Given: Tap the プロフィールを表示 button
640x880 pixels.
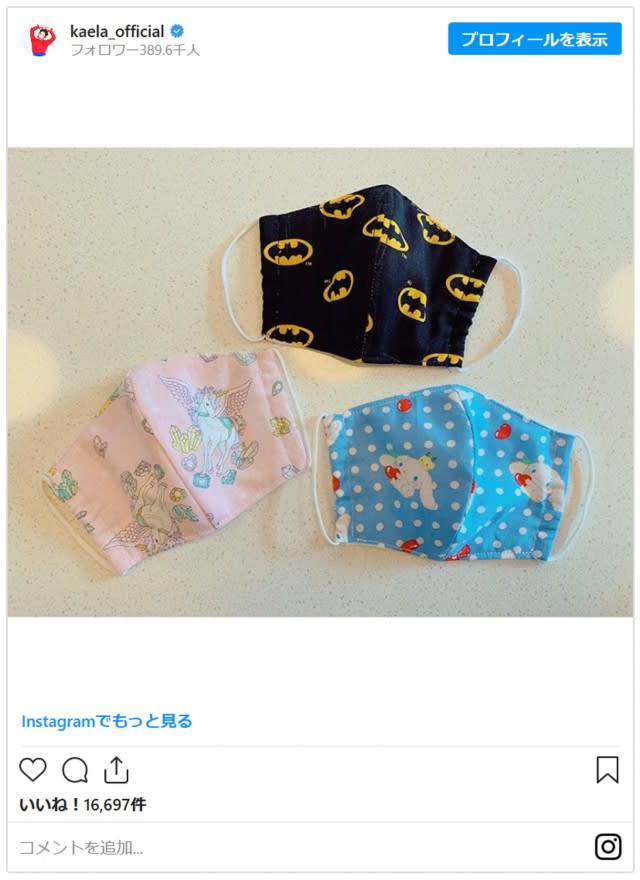Looking at the screenshot, I should point(534,39).
